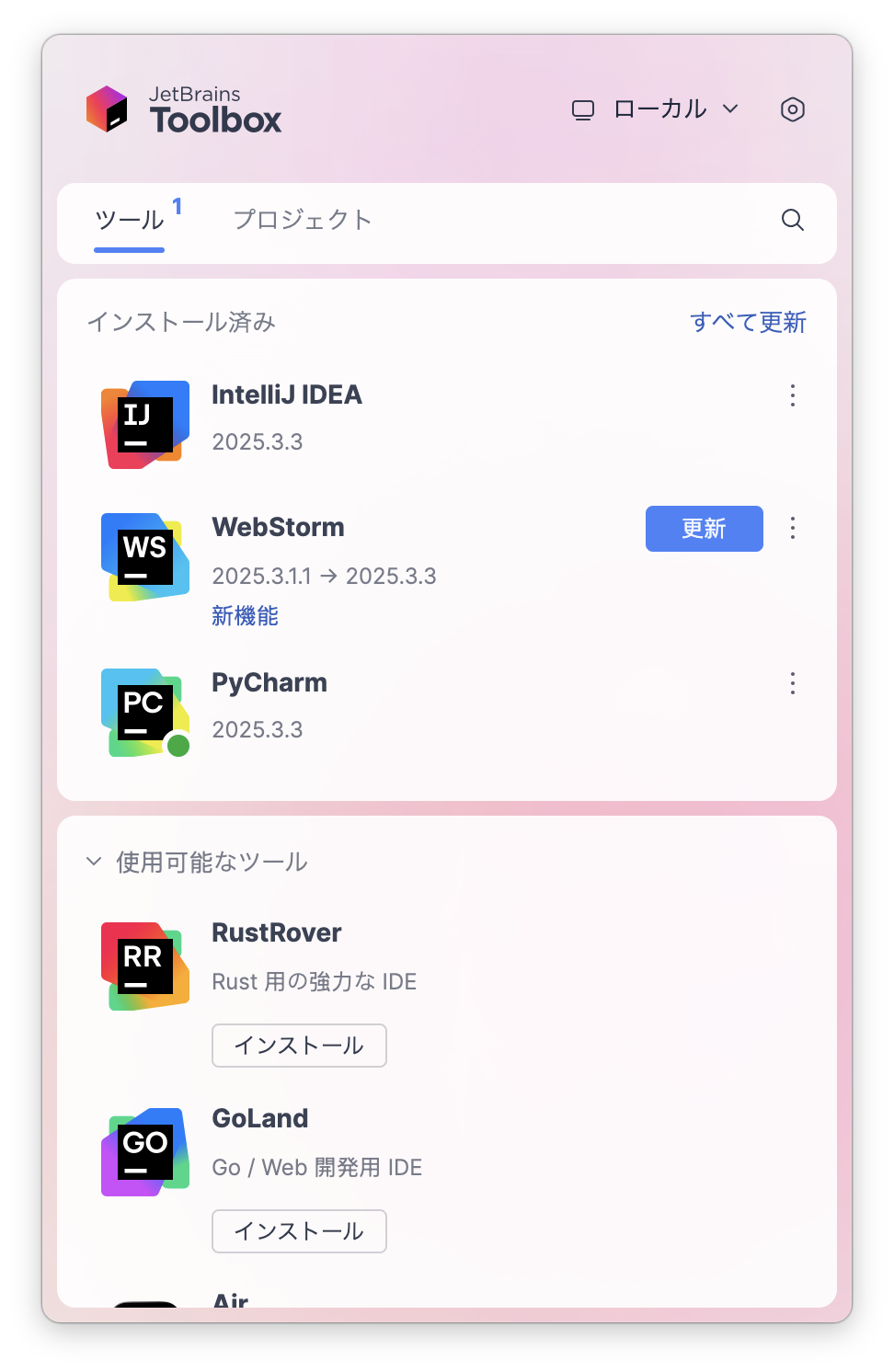The image size is (894, 1372).
Task: Open the 新機能 link under WebStorm
Action: 245,615
